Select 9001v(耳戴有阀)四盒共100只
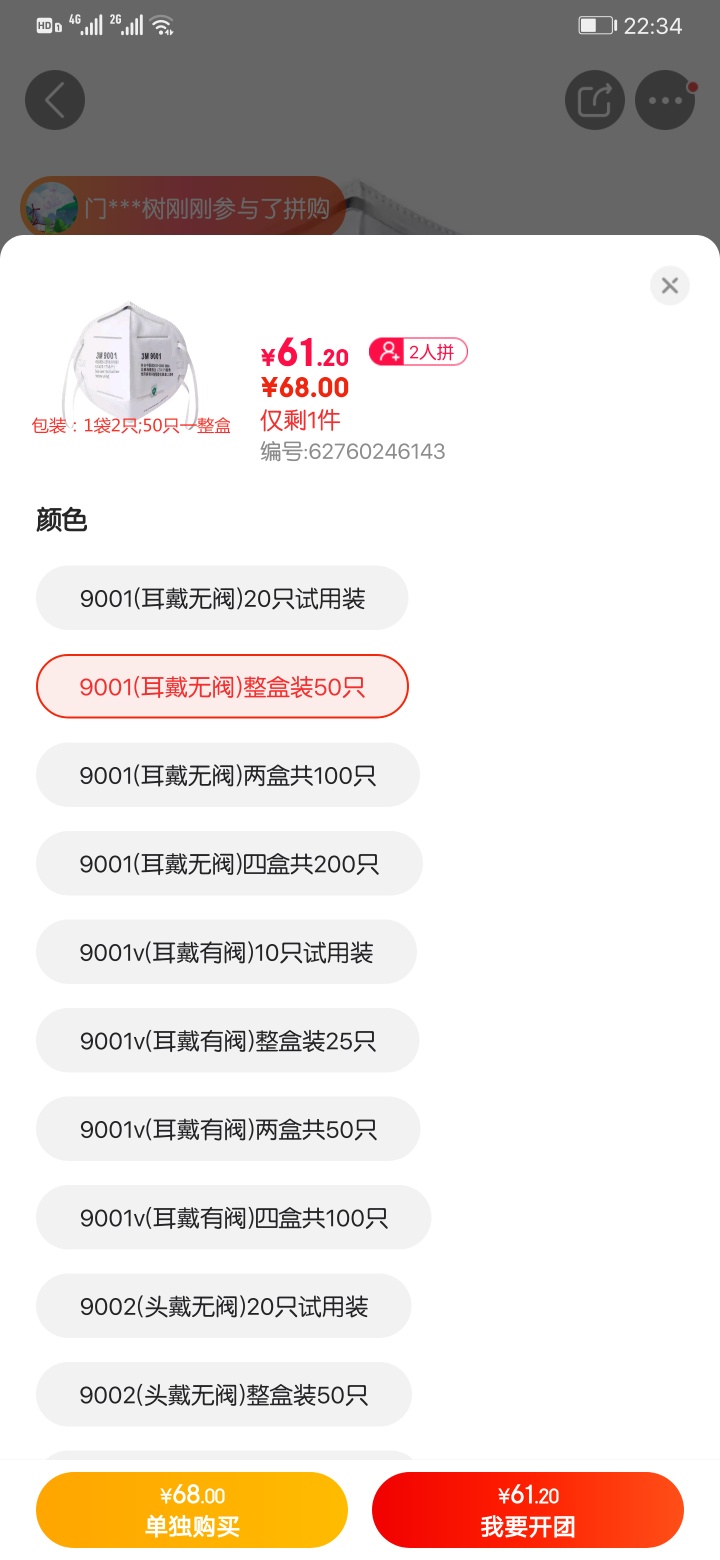Image resolution: width=720 pixels, height=1560 pixels. click(233, 1218)
